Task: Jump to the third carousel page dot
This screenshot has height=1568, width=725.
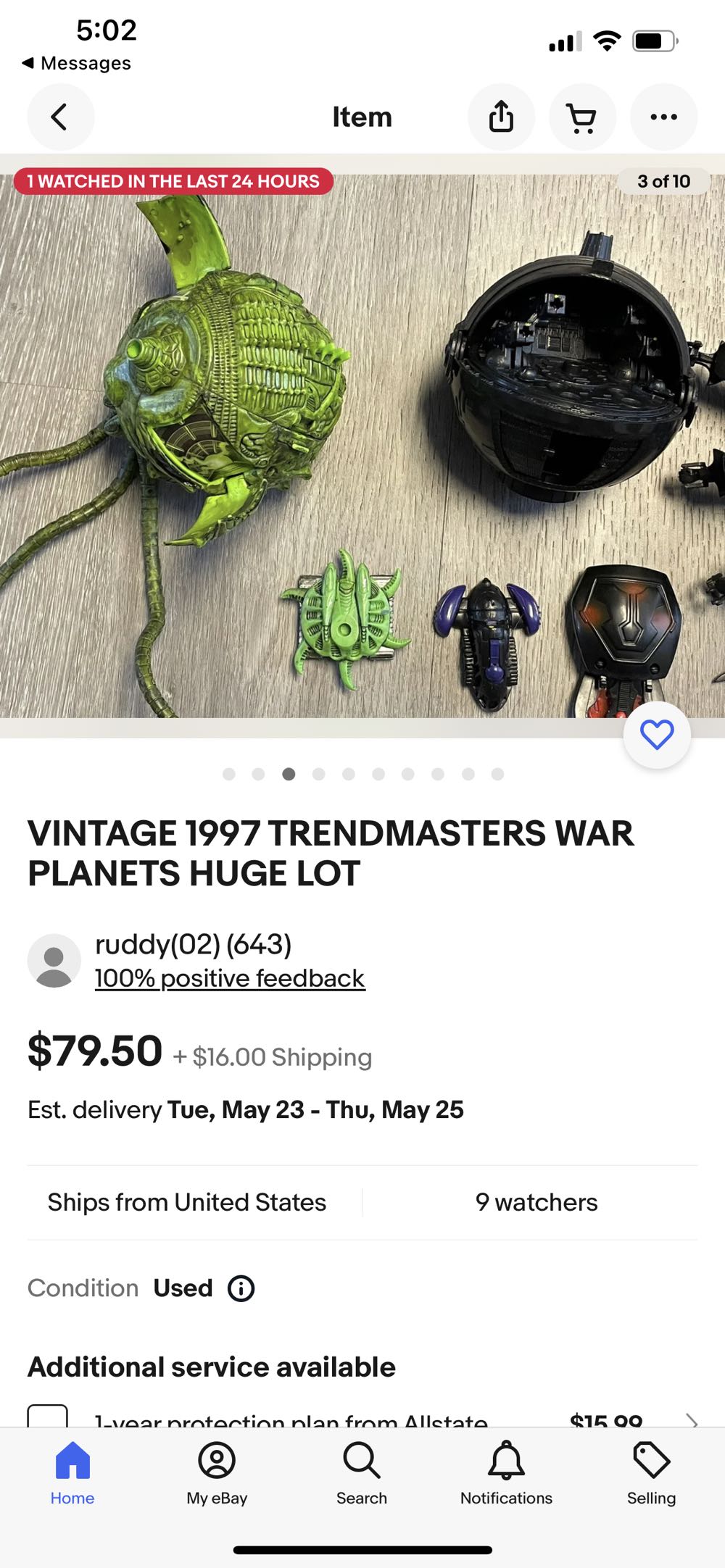Action: (x=290, y=774)
